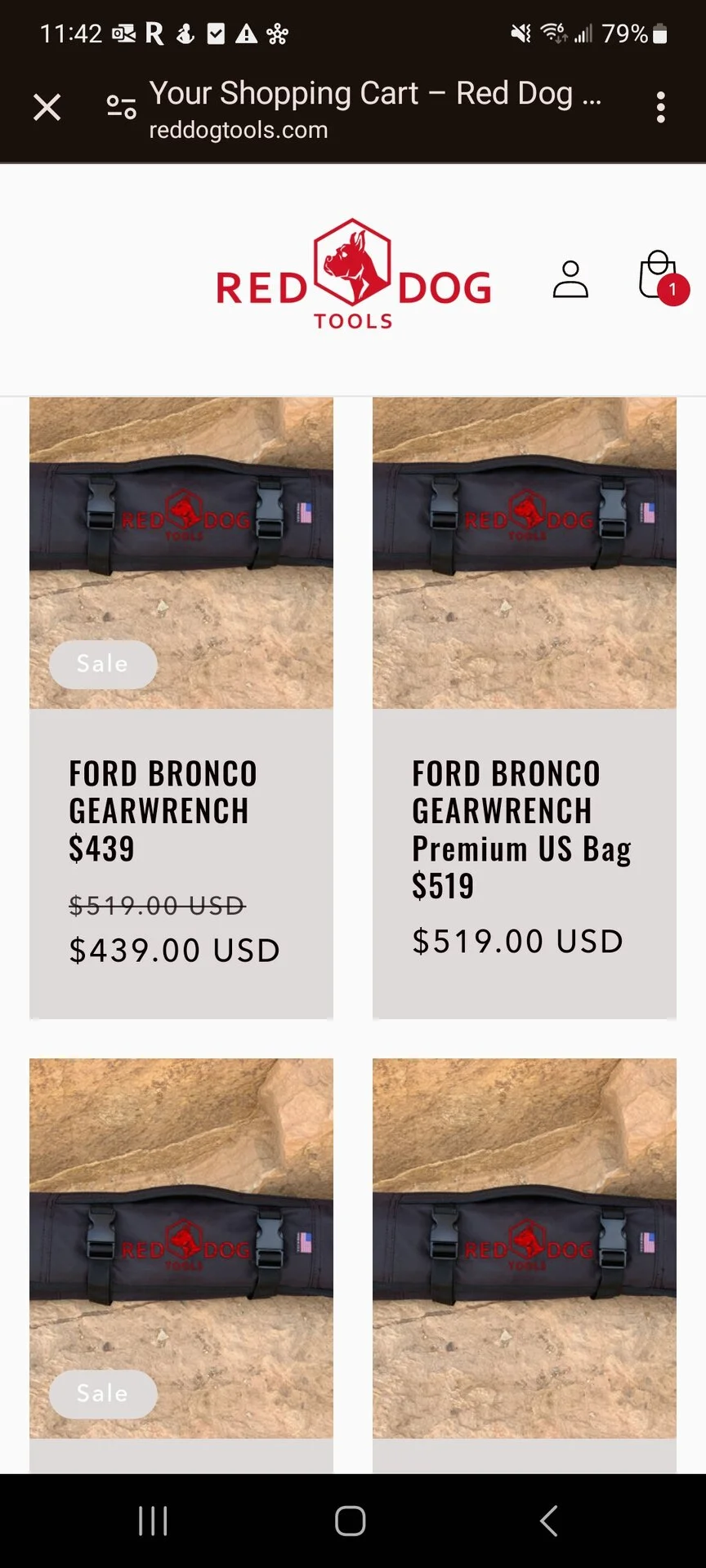This screenshot has width=706, height=1568.
Task: Open the browser overflow menu
Action: pyautogui.click(x=660, y=107)
